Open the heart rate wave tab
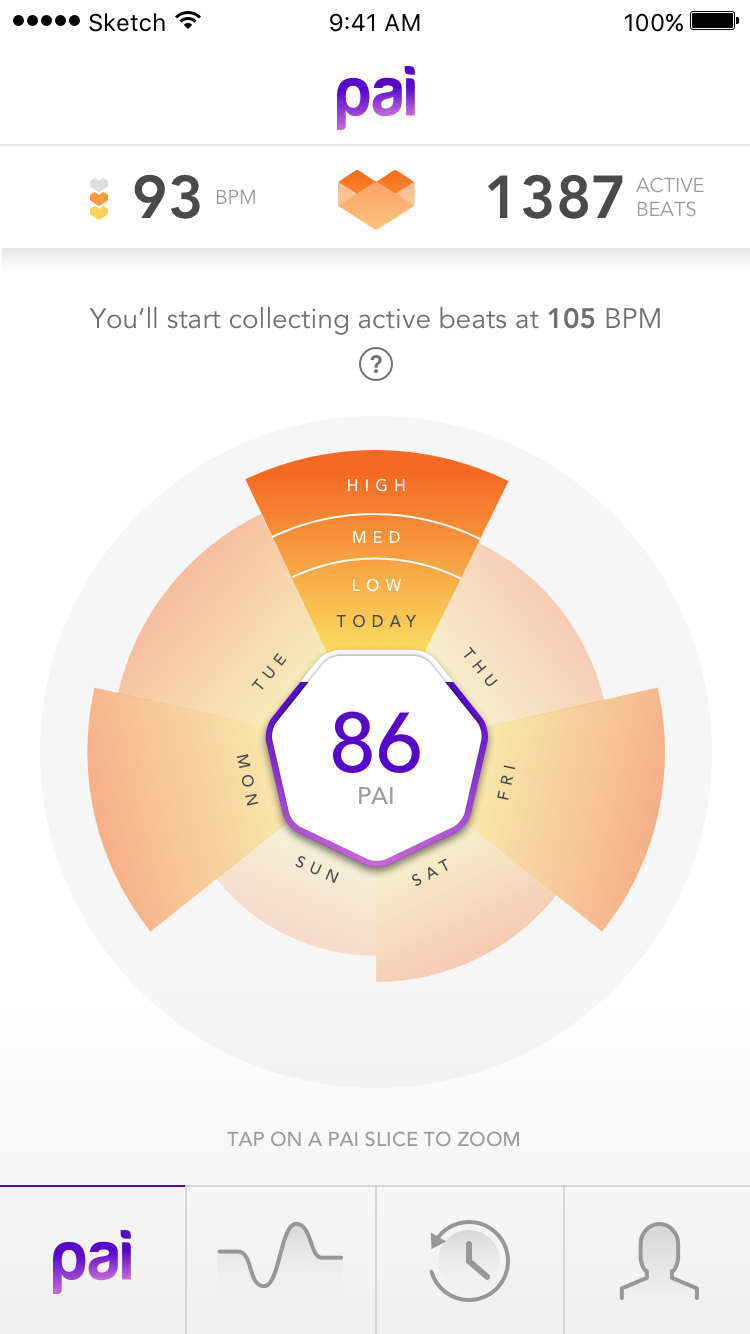 [x=280, y=1260]
